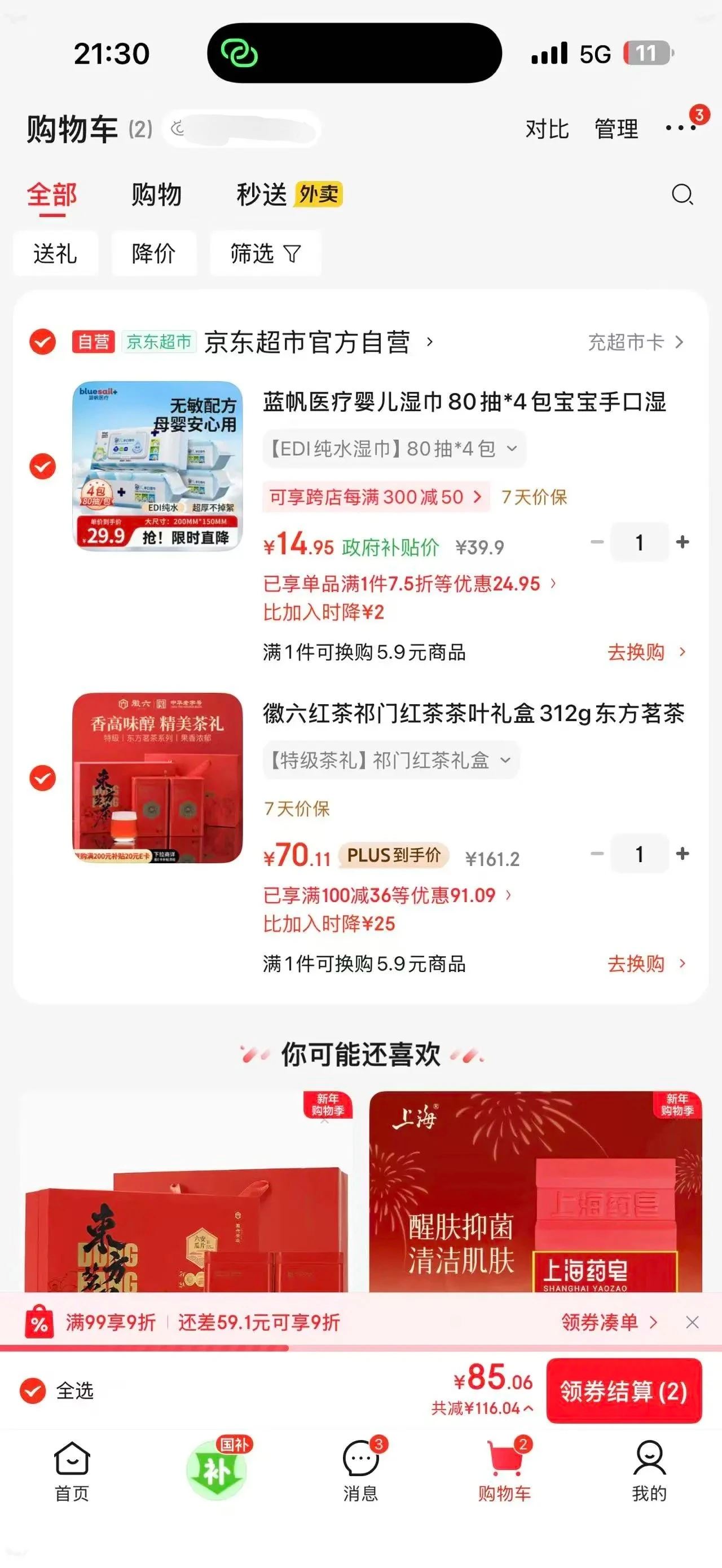722x1568 pixels.
Task: Toggle the 全选 select-all checkbox
Action: (x=33, y=1391)
